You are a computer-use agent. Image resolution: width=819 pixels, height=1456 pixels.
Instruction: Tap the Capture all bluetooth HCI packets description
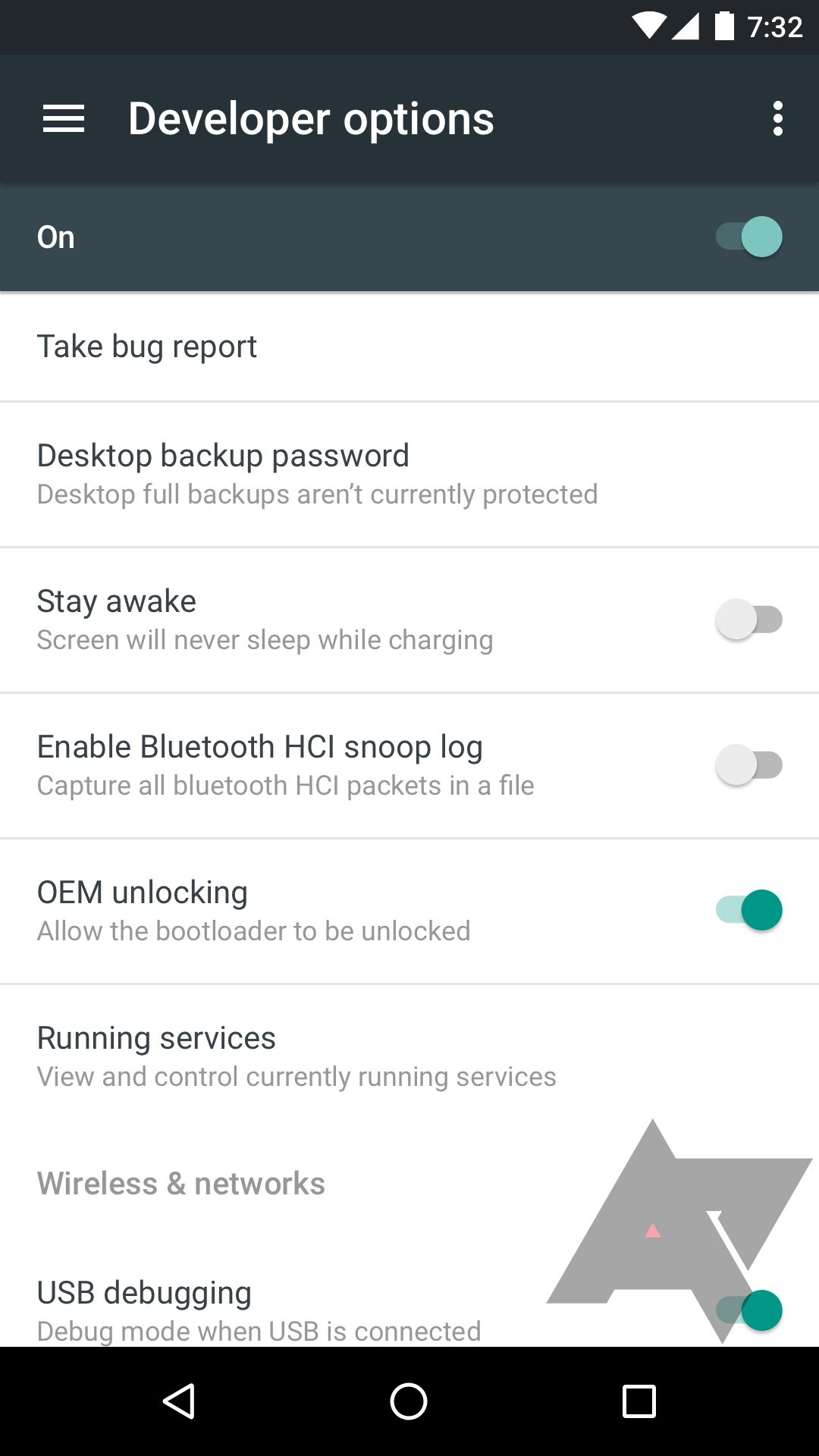(285, 786)
